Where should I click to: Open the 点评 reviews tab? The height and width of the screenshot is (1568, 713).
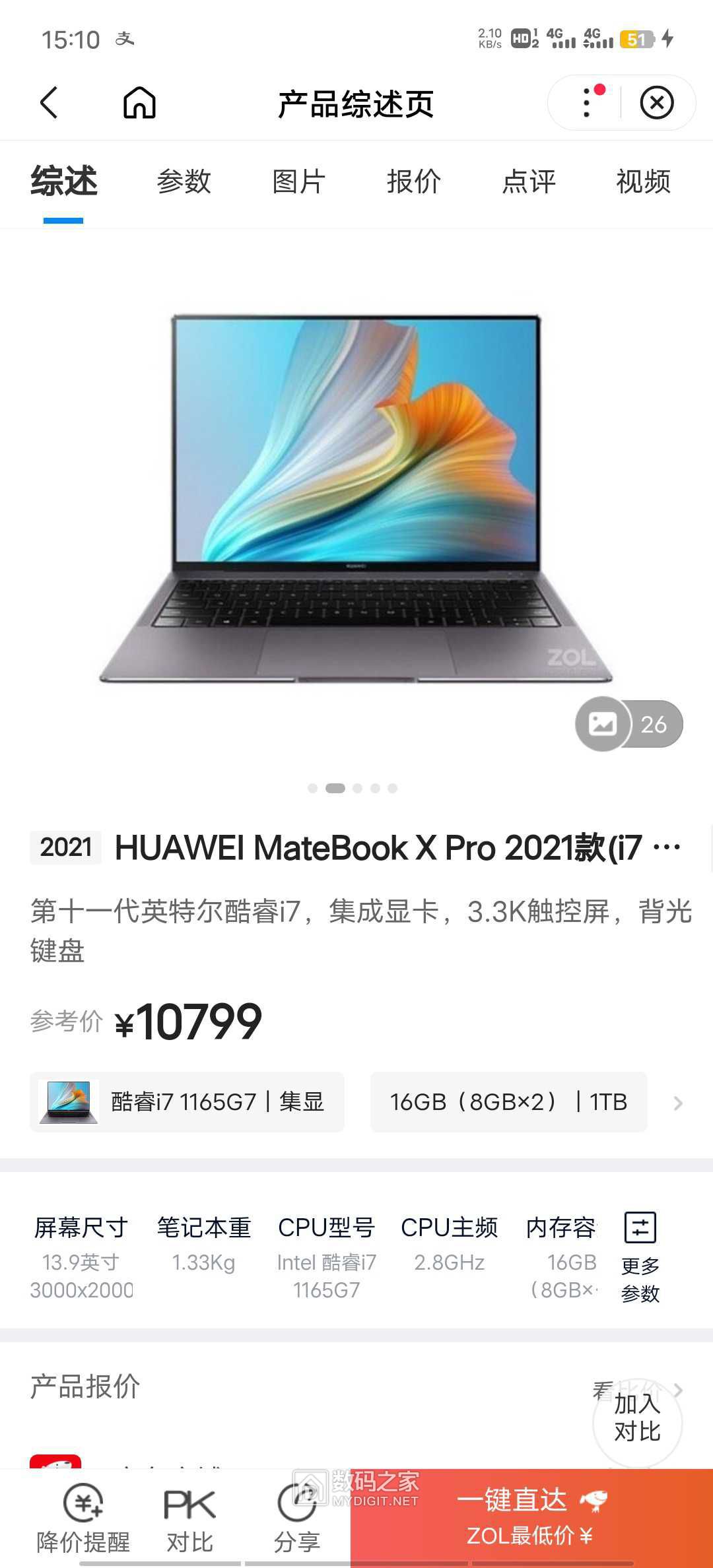tap(528, 183)
